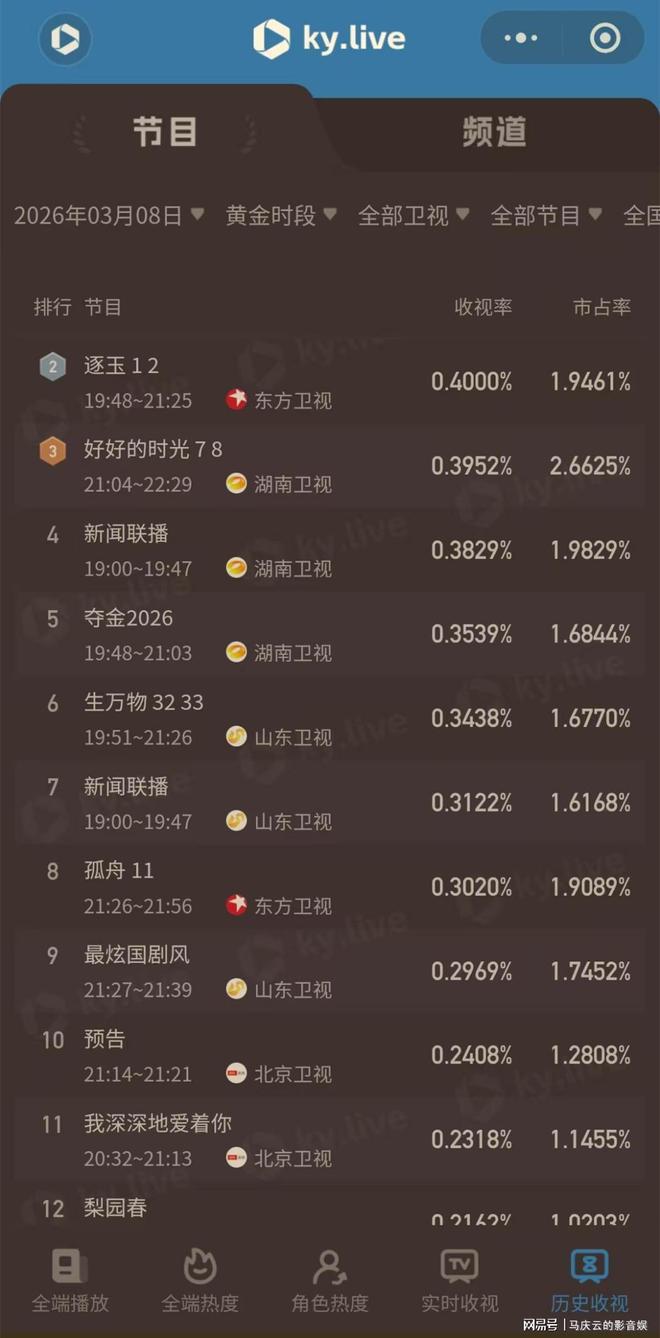Open the mini program more options menu
660x1338 pixels.
pyautogui.click(x=521, y=39)
